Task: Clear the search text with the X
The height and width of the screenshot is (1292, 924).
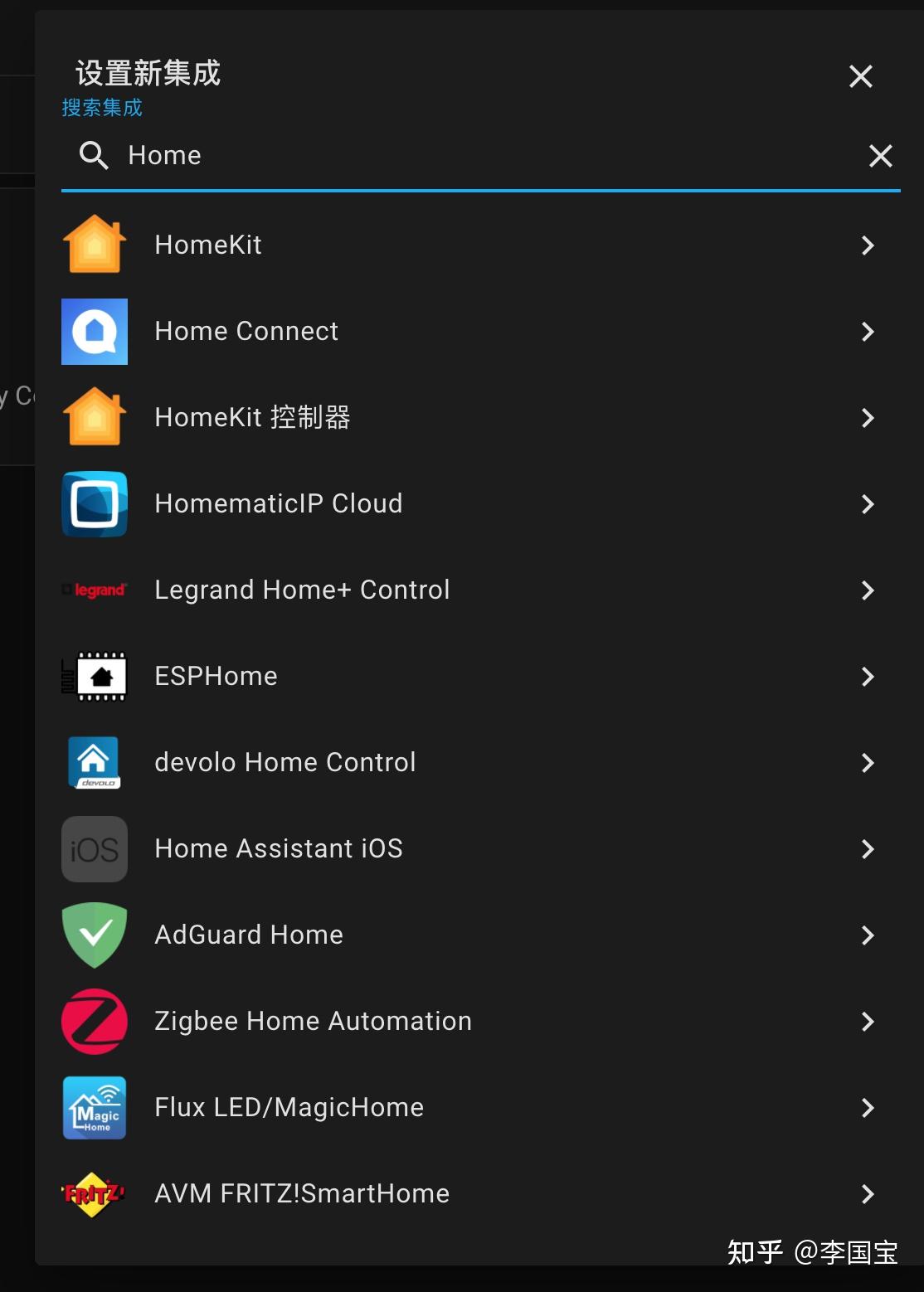Action: click(879, 156)
